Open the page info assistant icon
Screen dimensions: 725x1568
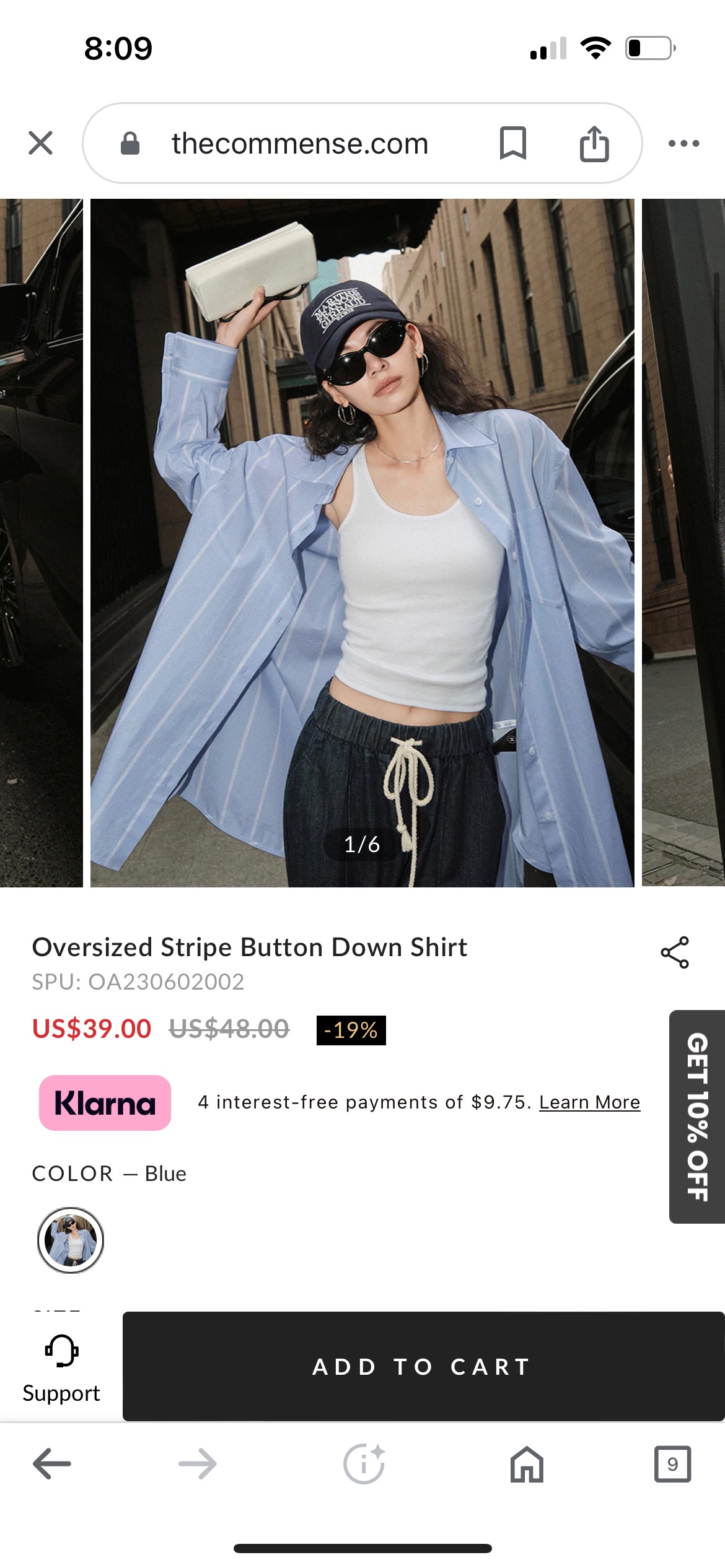coord(364,1464)
